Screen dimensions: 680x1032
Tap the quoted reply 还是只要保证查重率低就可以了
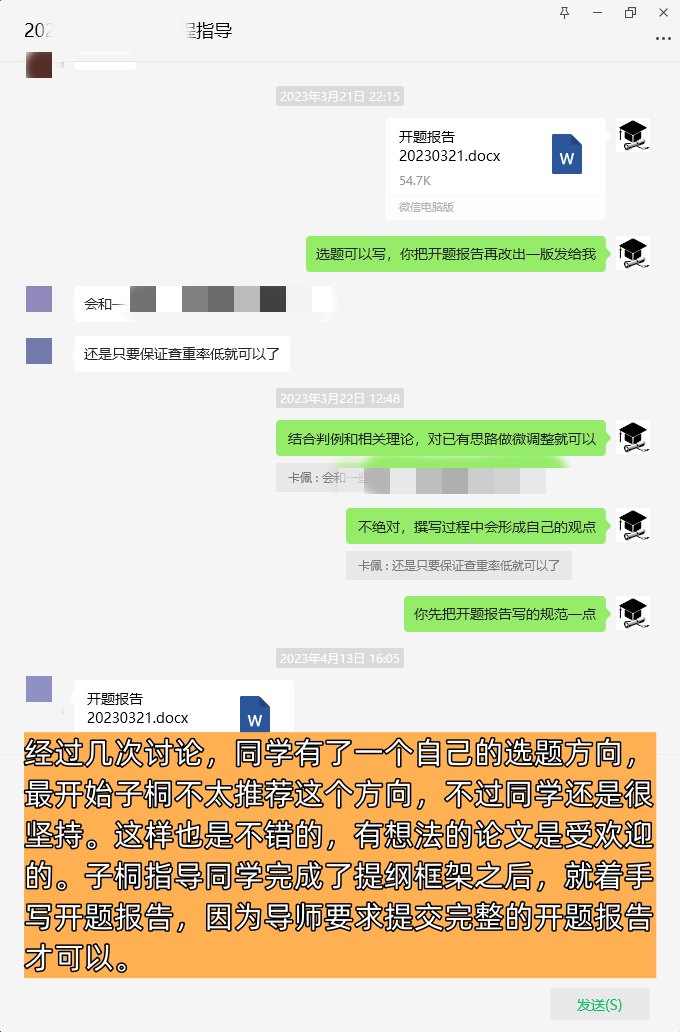point(459,566)
